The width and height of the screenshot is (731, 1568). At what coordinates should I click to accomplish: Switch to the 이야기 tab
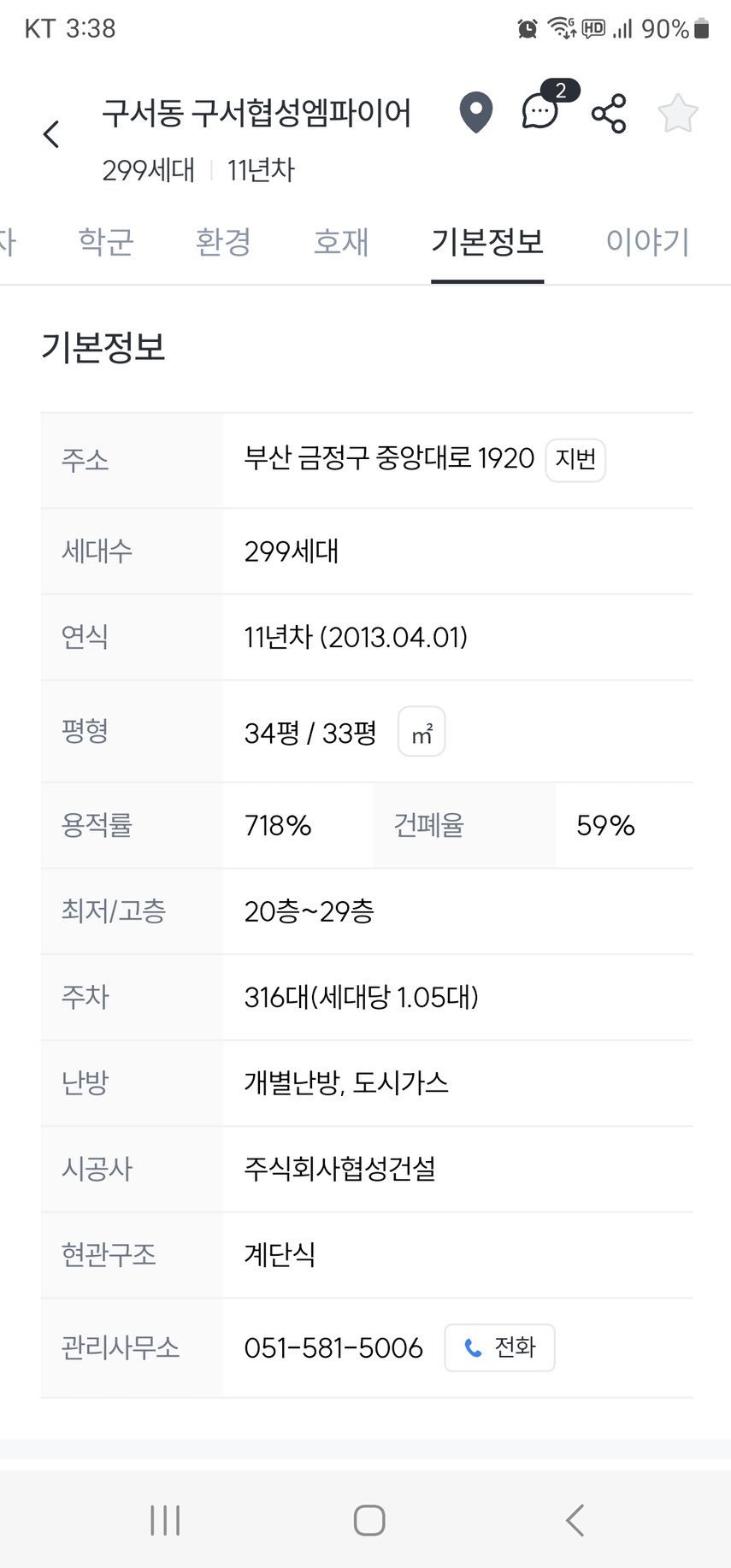click(647, 242)
